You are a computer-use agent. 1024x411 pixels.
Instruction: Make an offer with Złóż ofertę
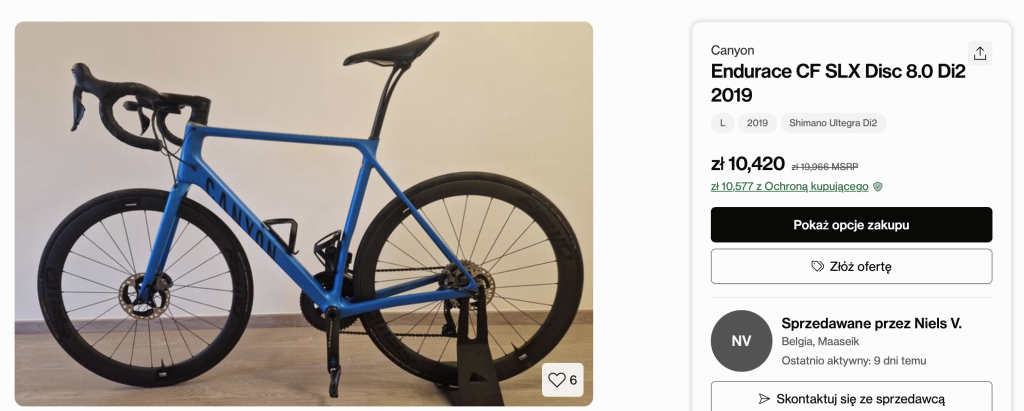tap(851, 267)
